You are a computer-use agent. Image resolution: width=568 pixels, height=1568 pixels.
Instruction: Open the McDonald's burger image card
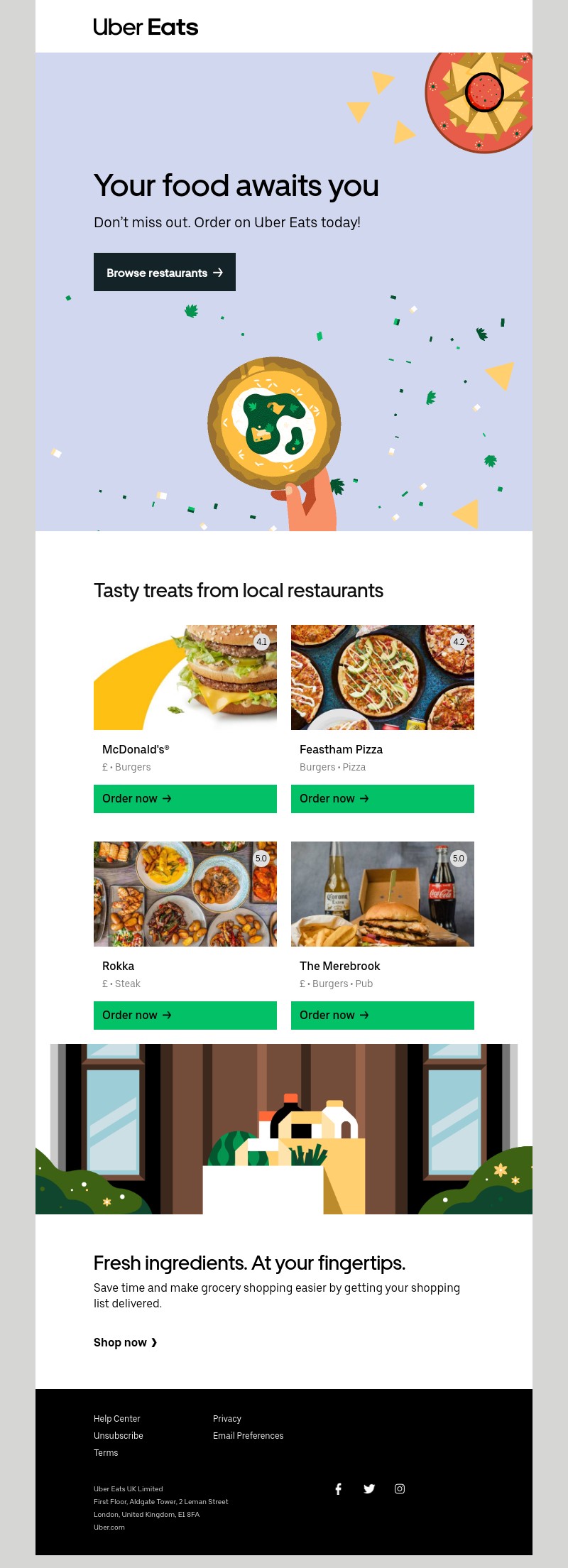(185, 677)
